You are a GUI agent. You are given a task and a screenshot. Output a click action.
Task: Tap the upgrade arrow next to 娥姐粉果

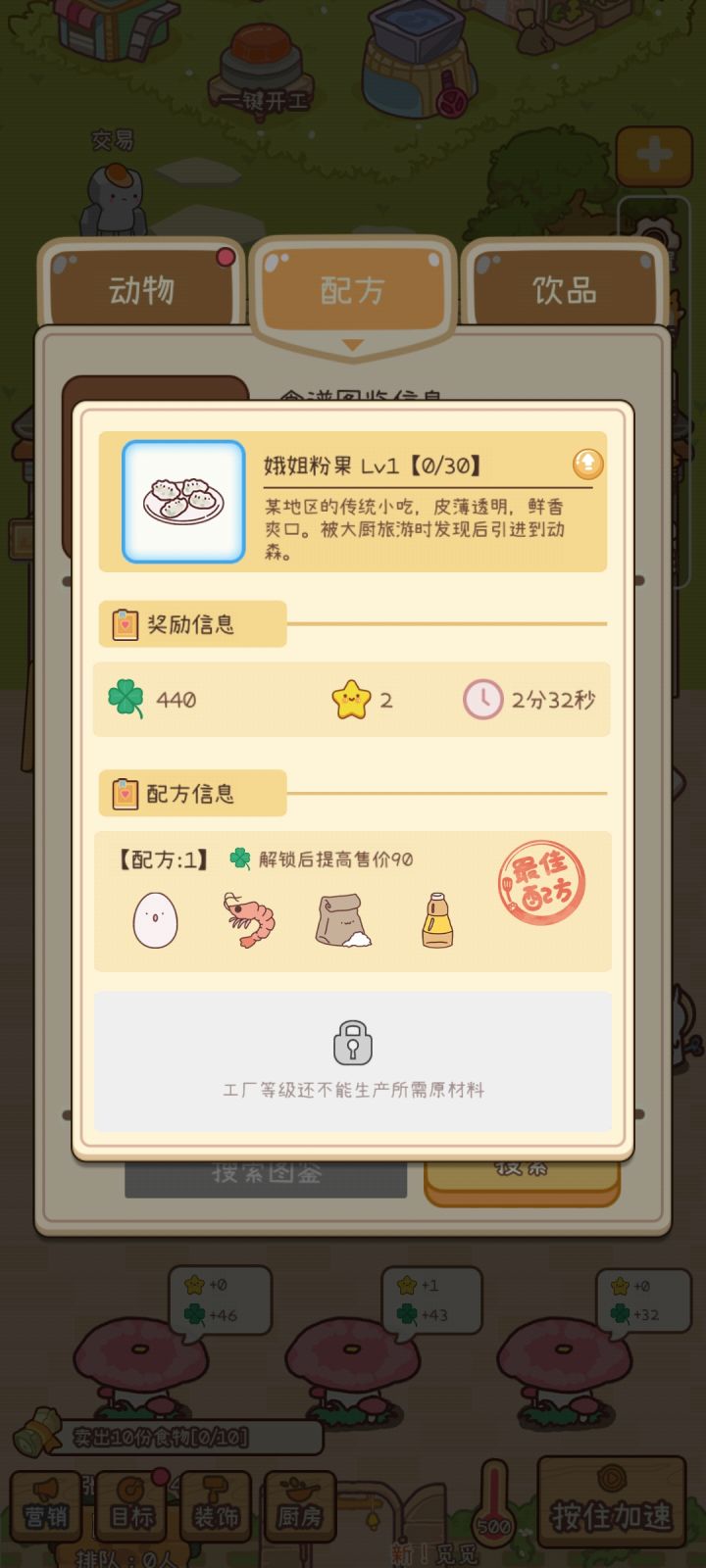click(x=586, y=465)
